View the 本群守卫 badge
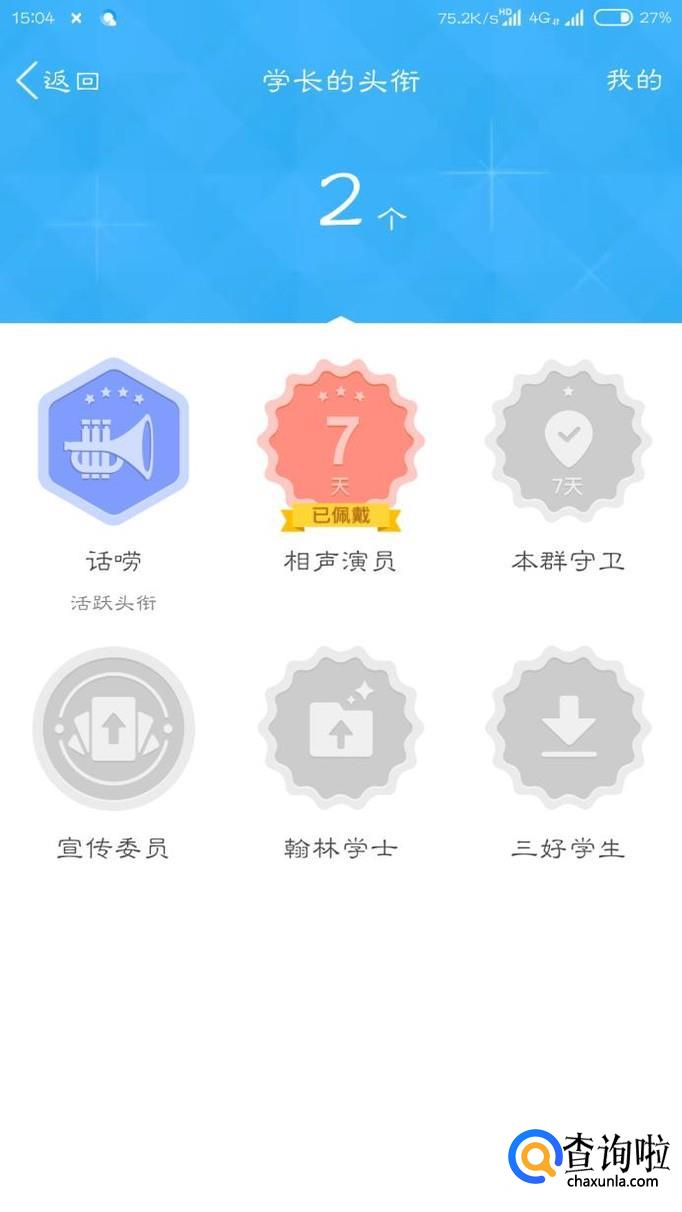Image resolution: width=682 pixels, height=1212 pixels. [x=568, y=441]
